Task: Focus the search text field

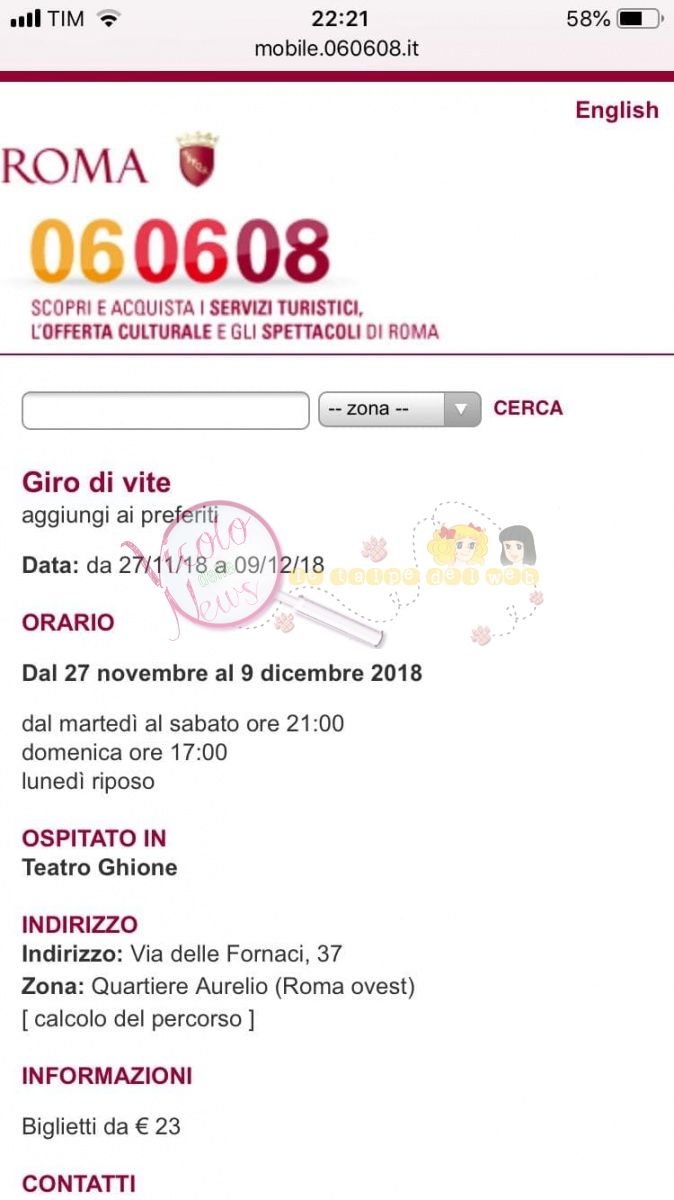Action: point(166,410)
